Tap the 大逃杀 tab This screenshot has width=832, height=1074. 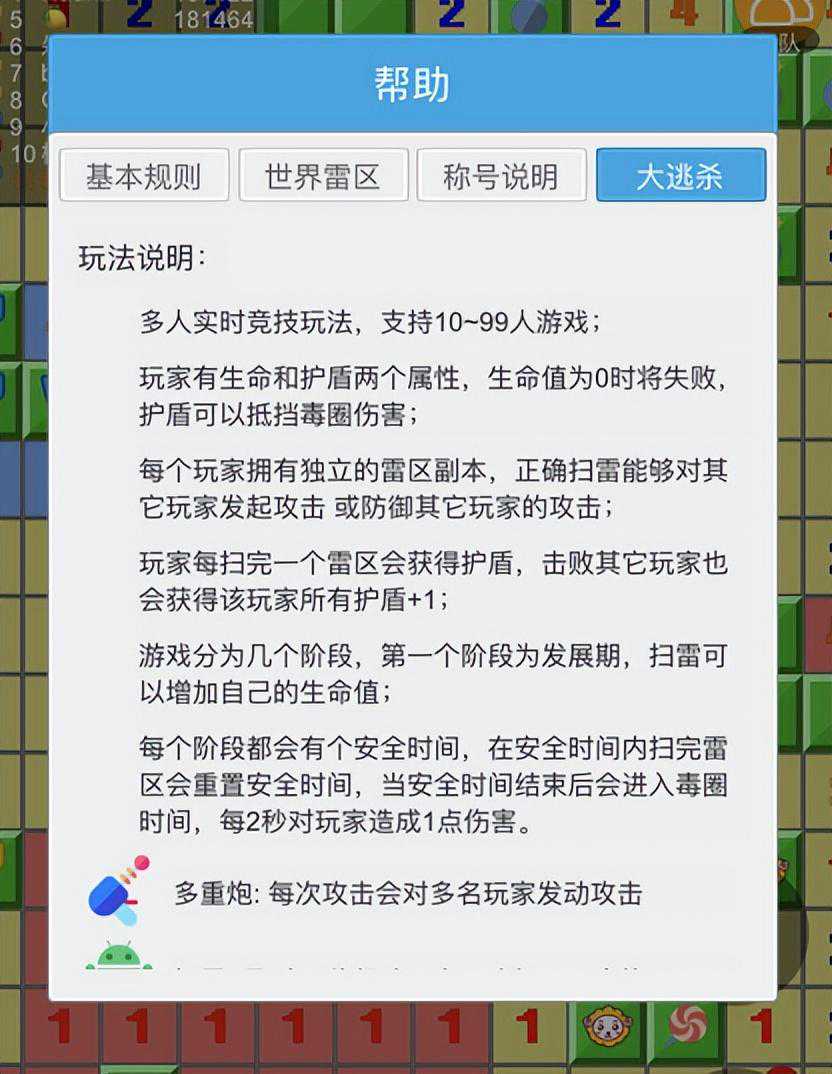tap(681, 176)
